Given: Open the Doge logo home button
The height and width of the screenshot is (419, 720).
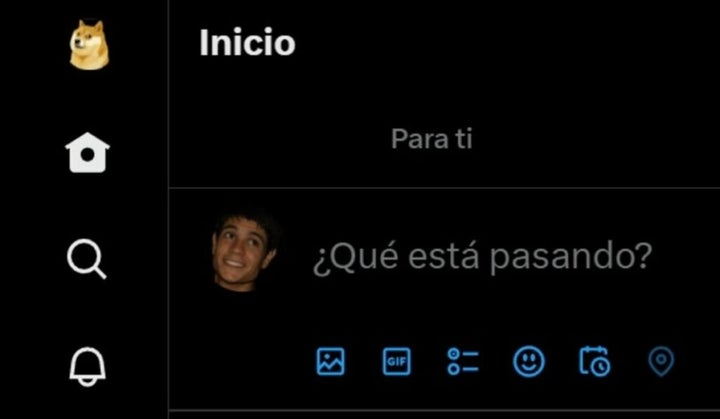Looking at the screenshot, I should click(x=87, y=45).
